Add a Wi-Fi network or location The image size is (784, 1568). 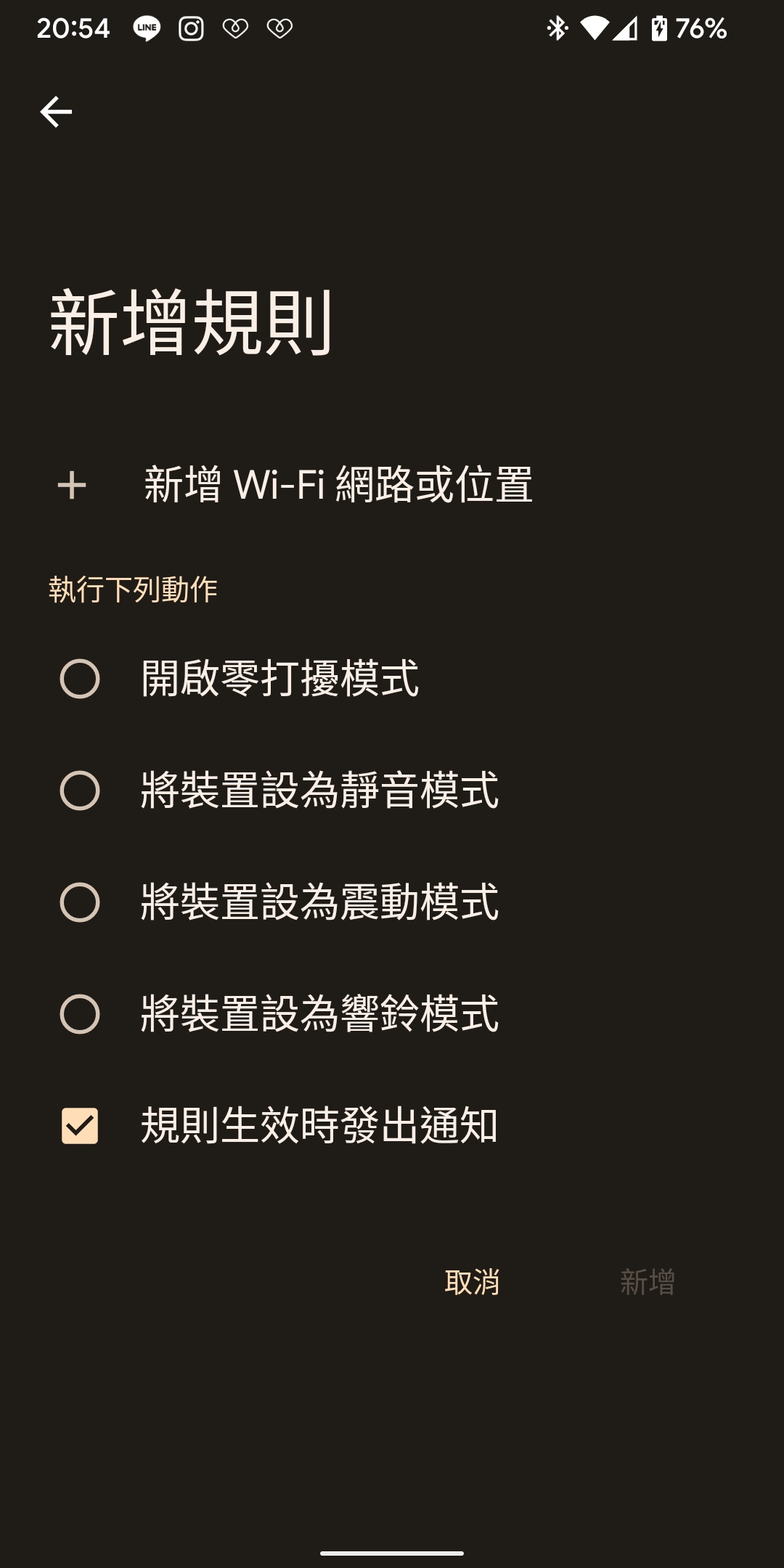pos(338,485)
